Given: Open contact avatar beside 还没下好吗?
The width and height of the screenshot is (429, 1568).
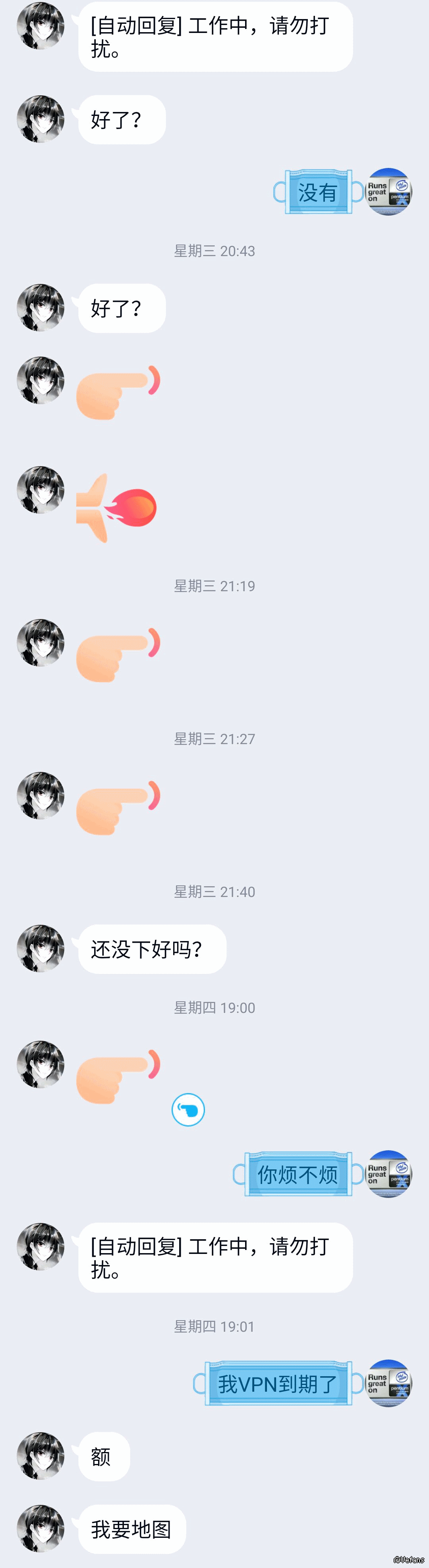Looking at the screenshot, I should pyautogui.click(x=40, y=948).
